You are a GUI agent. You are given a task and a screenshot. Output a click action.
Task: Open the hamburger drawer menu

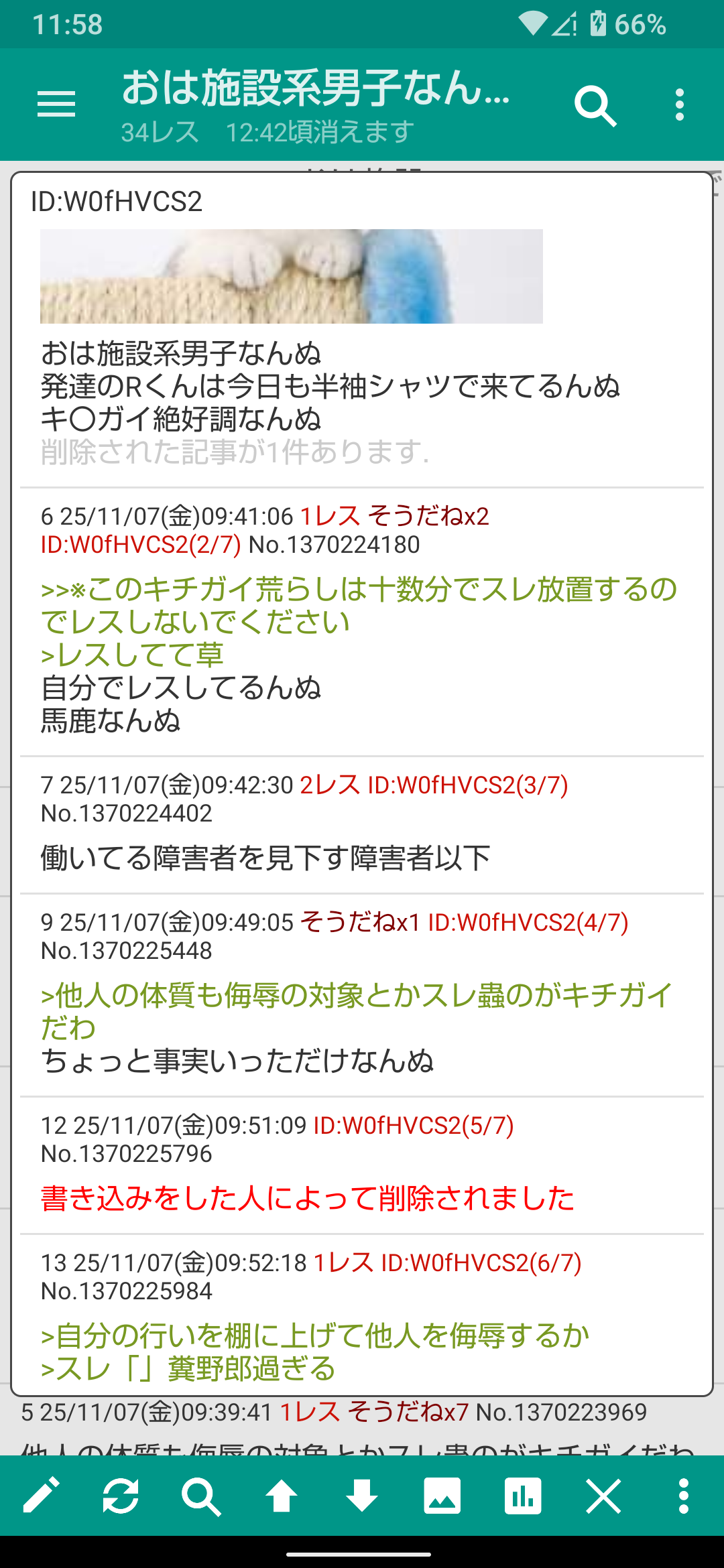[x=56, y=105]
